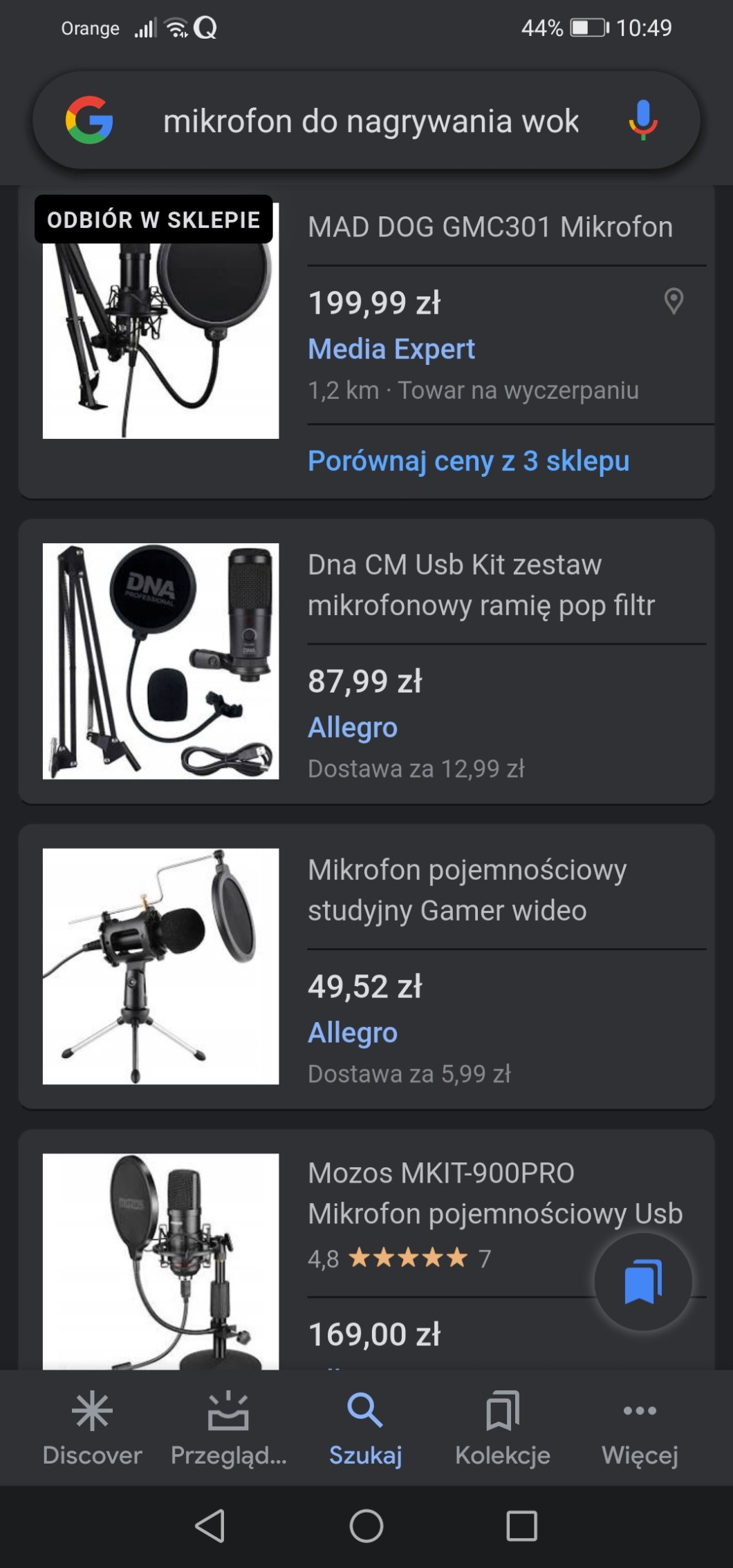Switch to the Discover tab

(92, 1428)
